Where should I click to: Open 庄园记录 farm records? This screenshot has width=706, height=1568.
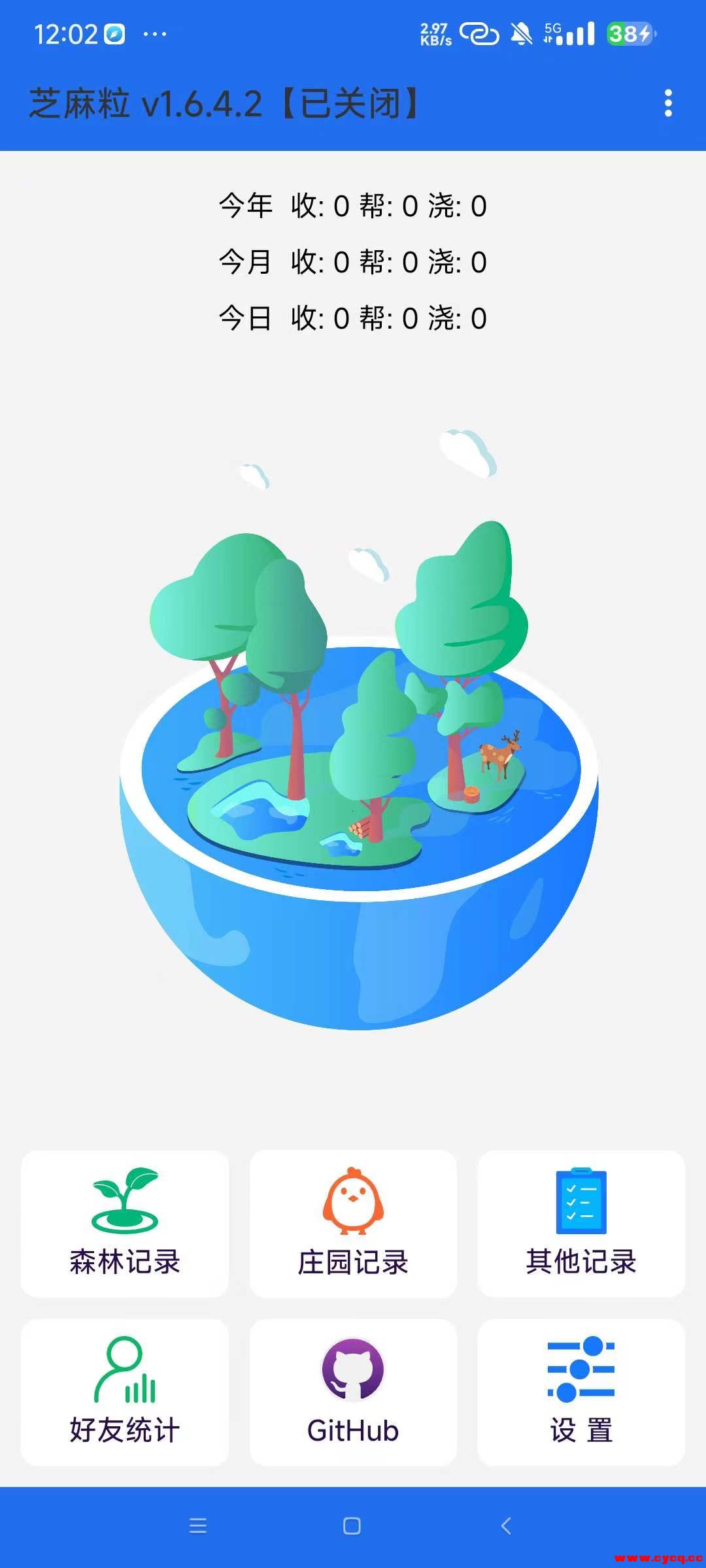click(x=353, y=1223)
